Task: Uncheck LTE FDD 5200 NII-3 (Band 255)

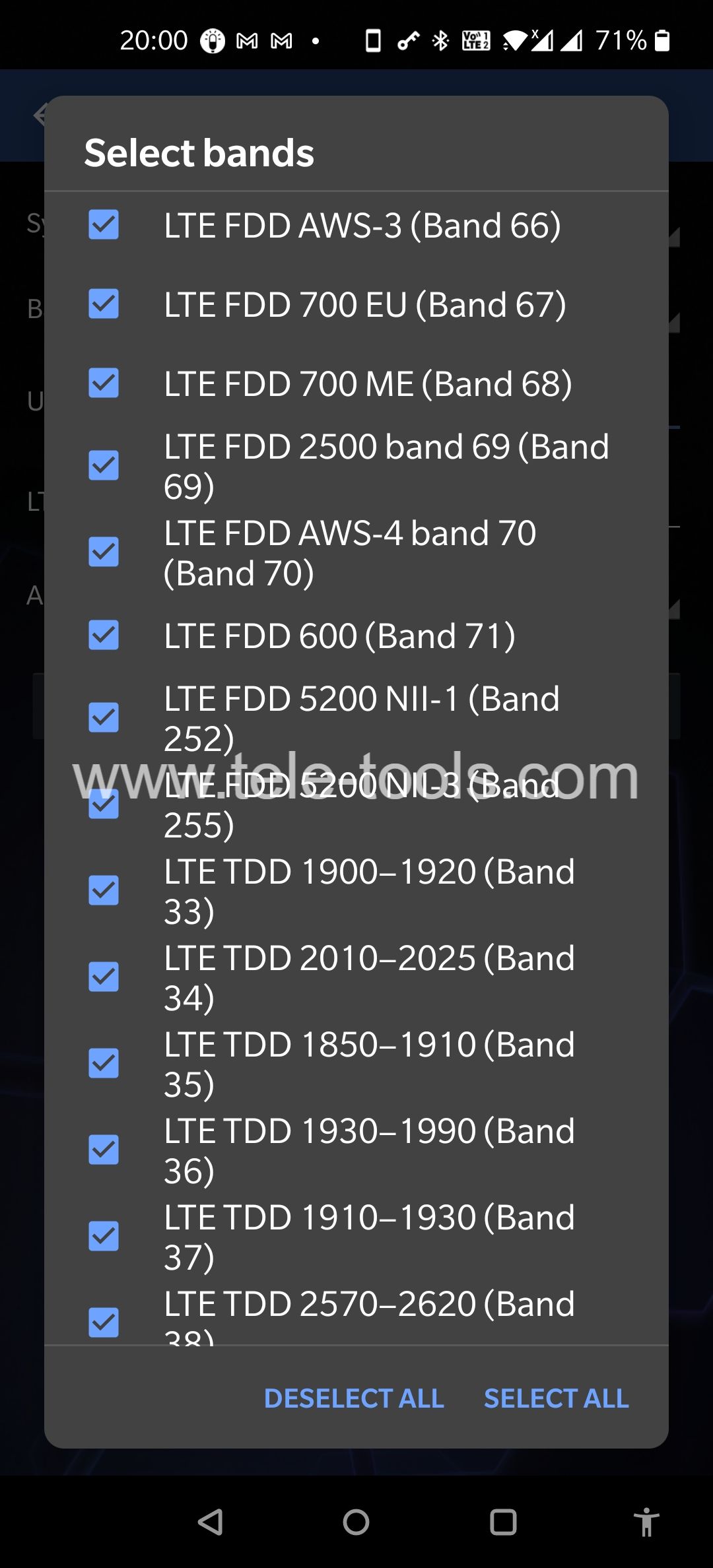Action: (104, 804)
